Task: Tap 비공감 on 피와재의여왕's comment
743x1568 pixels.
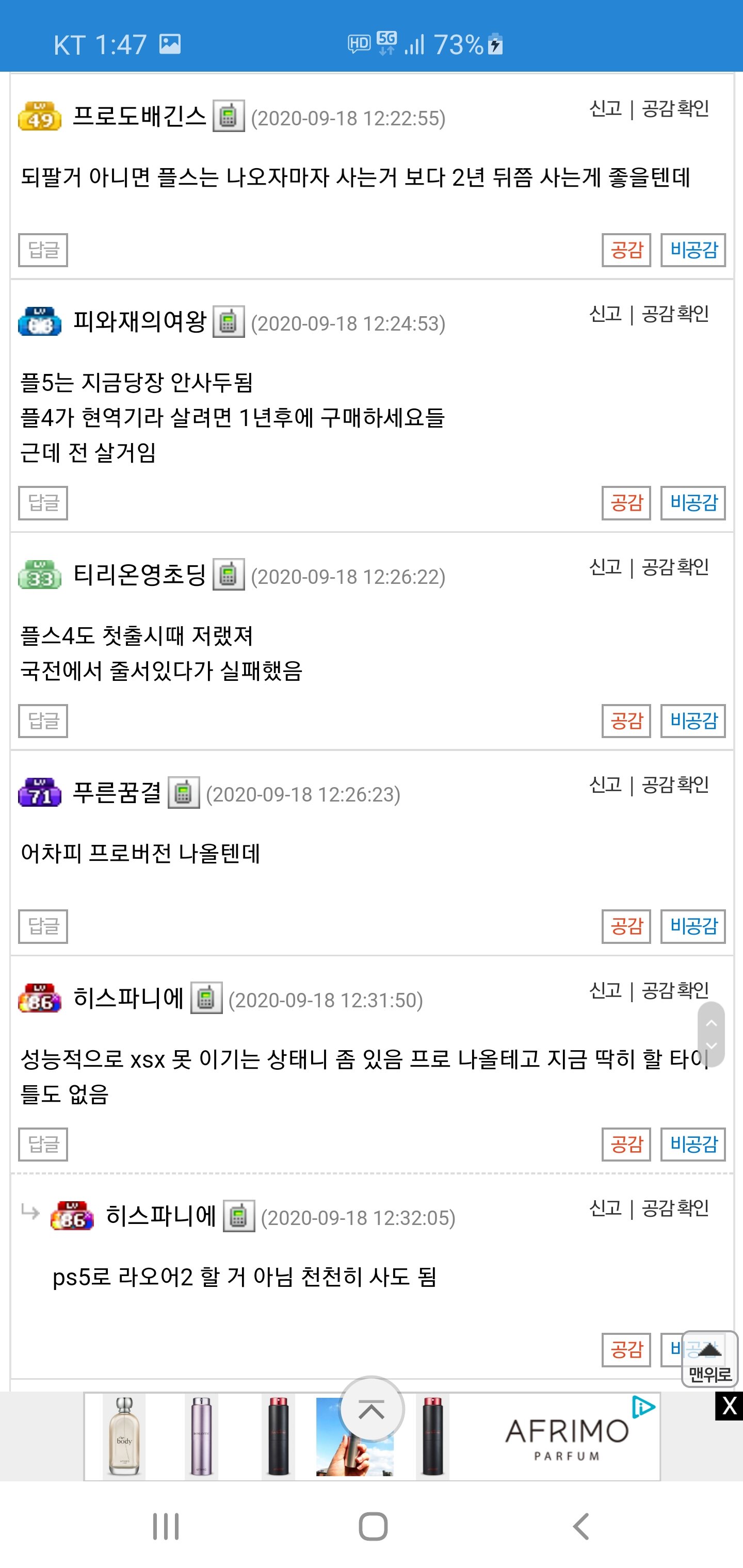Action: [693, 503]
